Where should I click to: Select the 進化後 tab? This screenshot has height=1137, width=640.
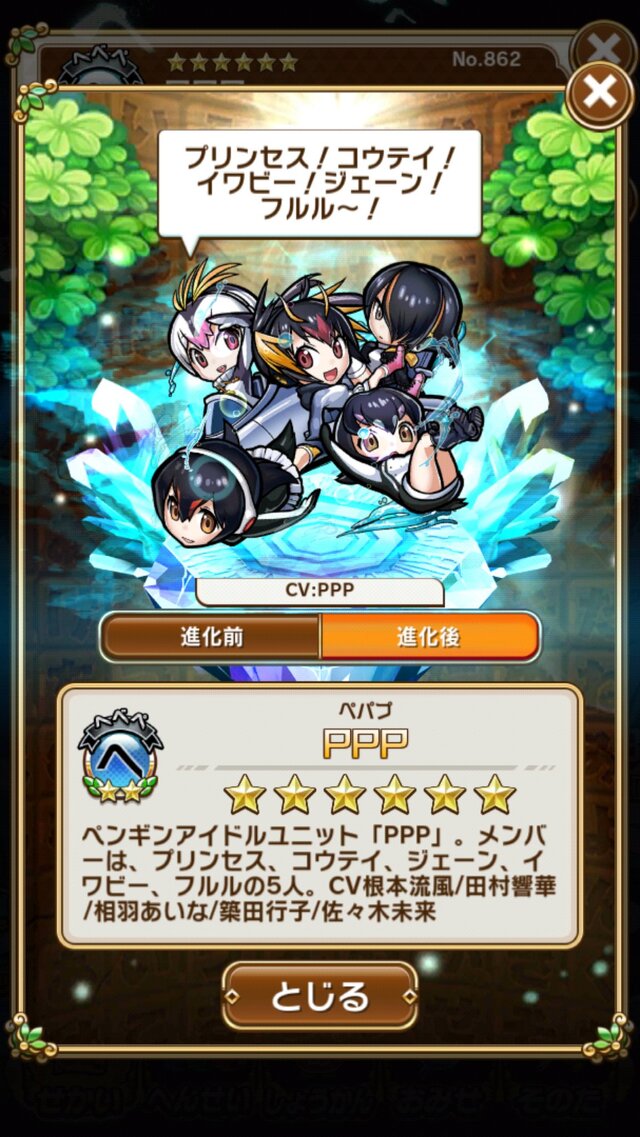pos(429,637)
